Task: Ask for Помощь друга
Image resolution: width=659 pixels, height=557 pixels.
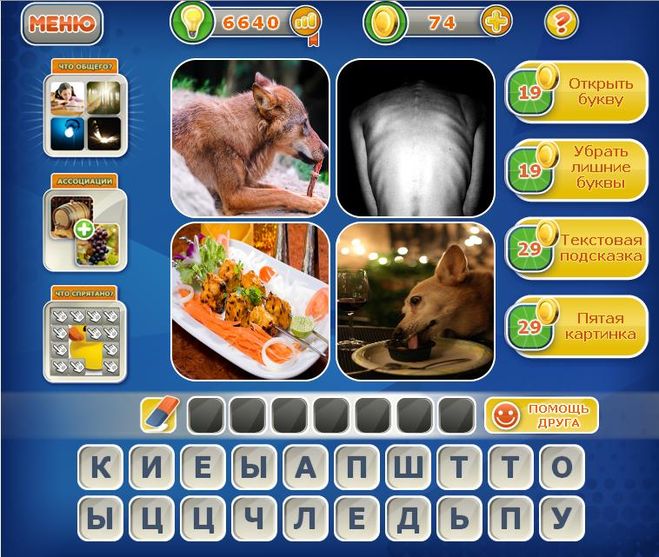Action: 541,414
